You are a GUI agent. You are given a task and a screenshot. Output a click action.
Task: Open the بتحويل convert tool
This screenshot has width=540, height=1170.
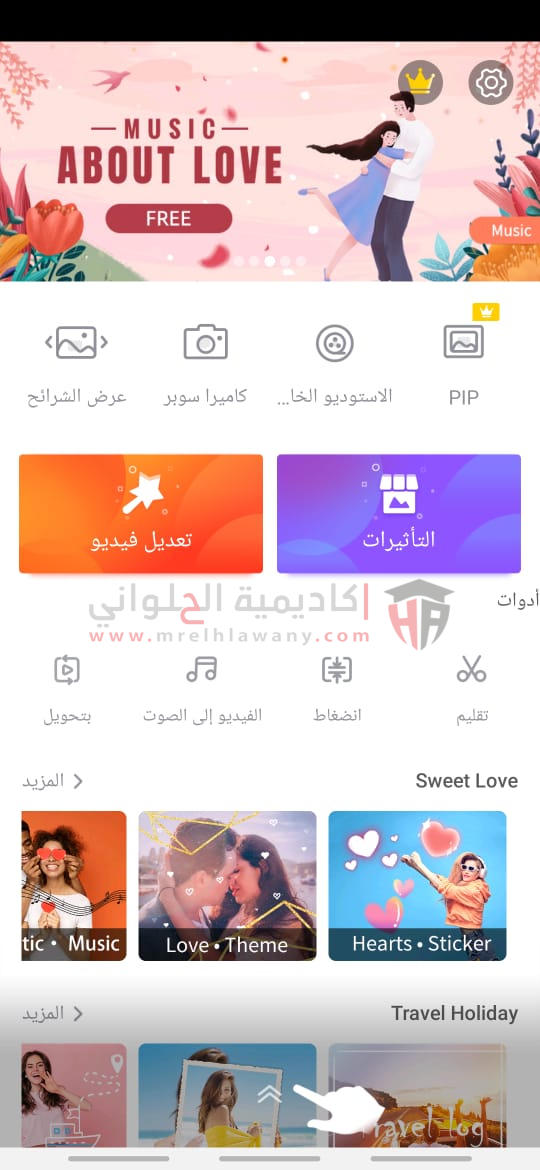[x=67, y=690]
